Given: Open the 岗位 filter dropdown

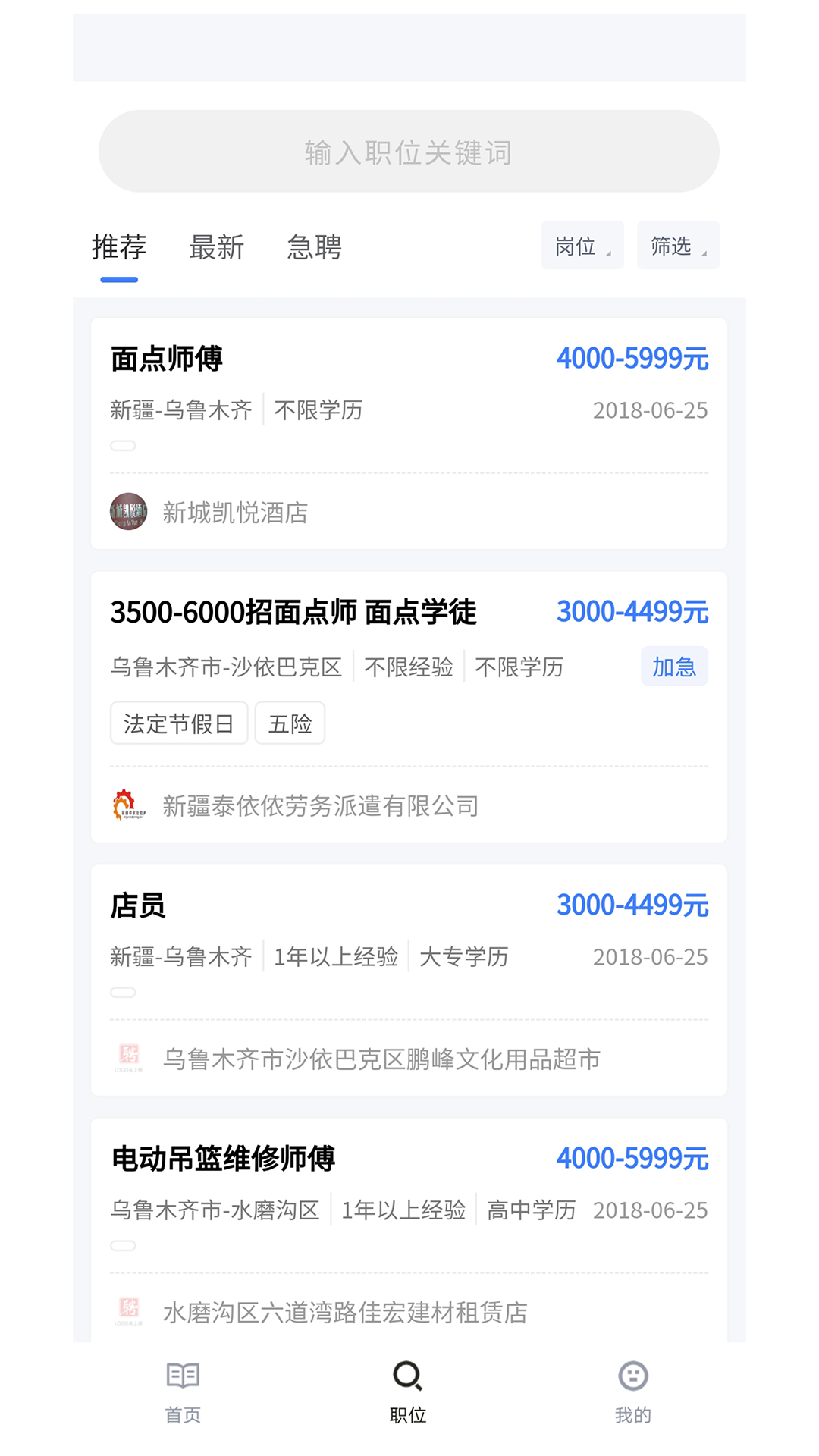Looking at the screenshot, I should 582,245.
